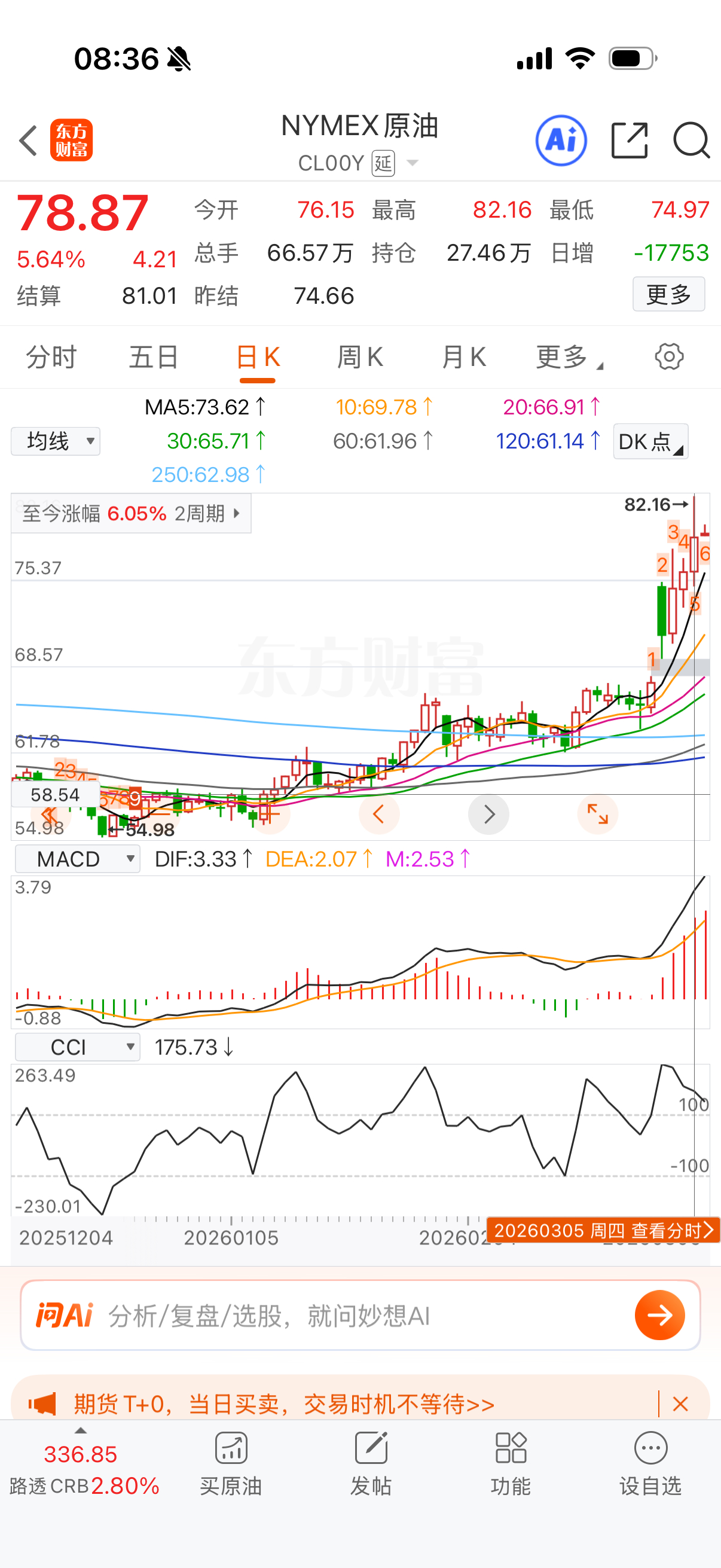Go back using the back arrow

tap(28, 140)
